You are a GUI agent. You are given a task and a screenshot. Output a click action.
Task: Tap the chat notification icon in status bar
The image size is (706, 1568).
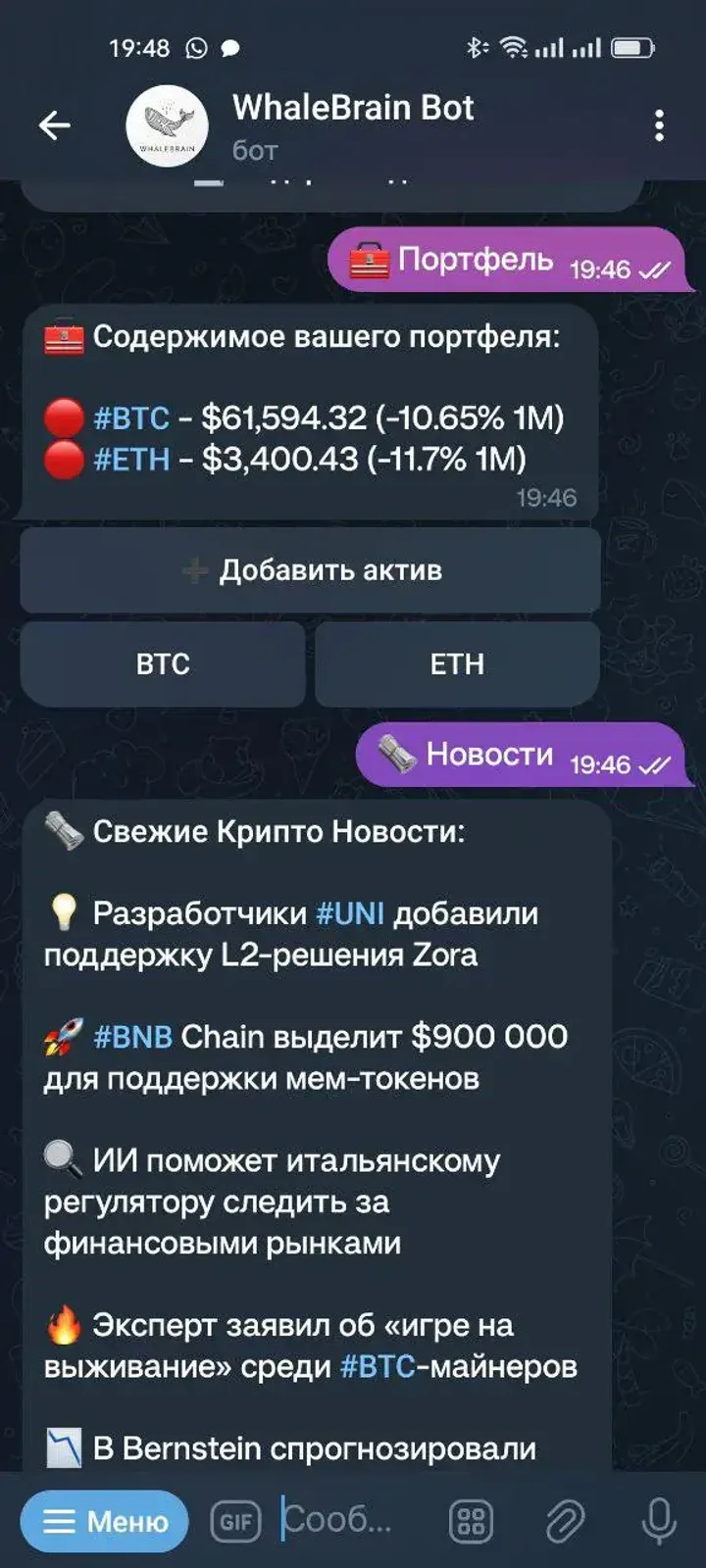click(229, 46)
